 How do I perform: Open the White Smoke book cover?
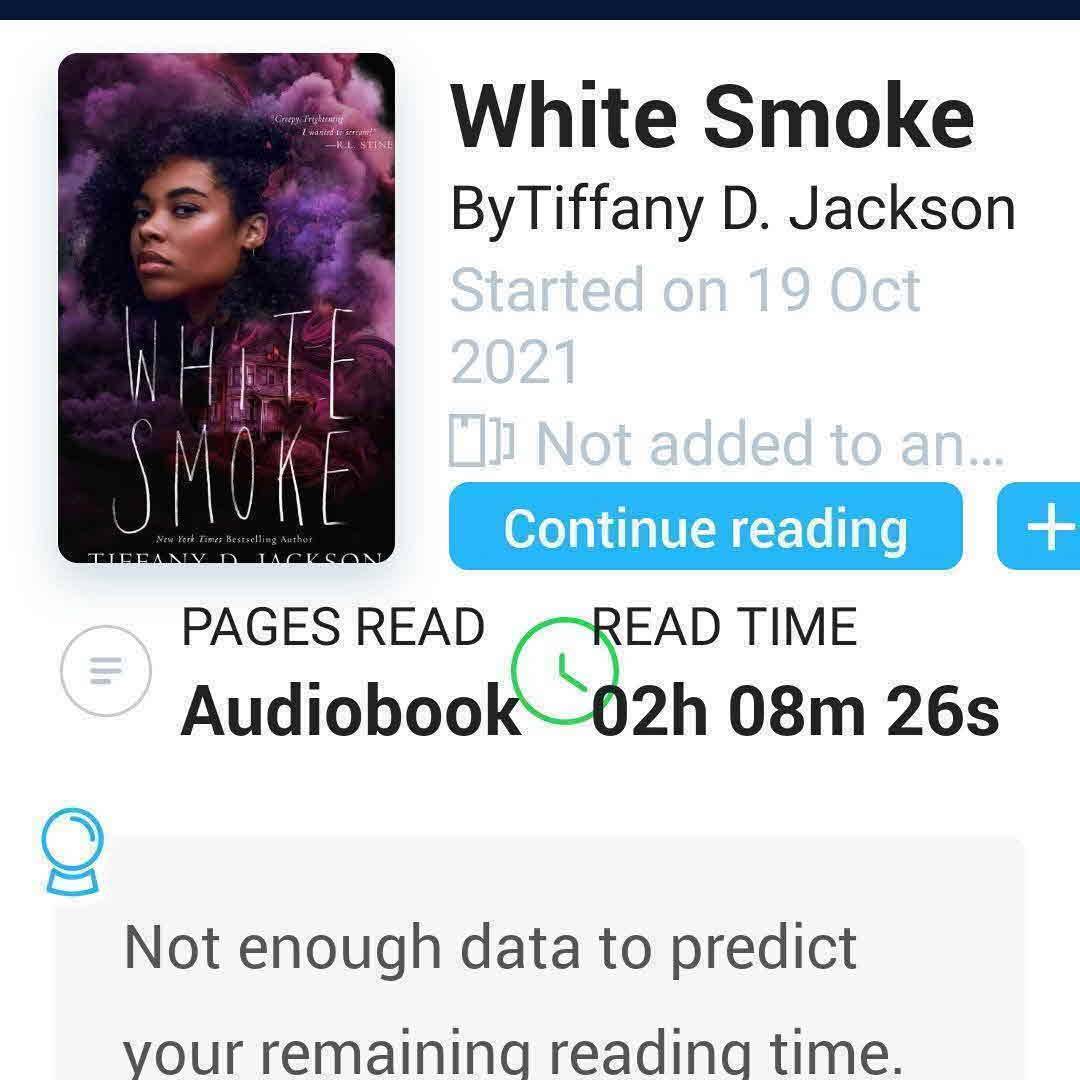point(227,308)
